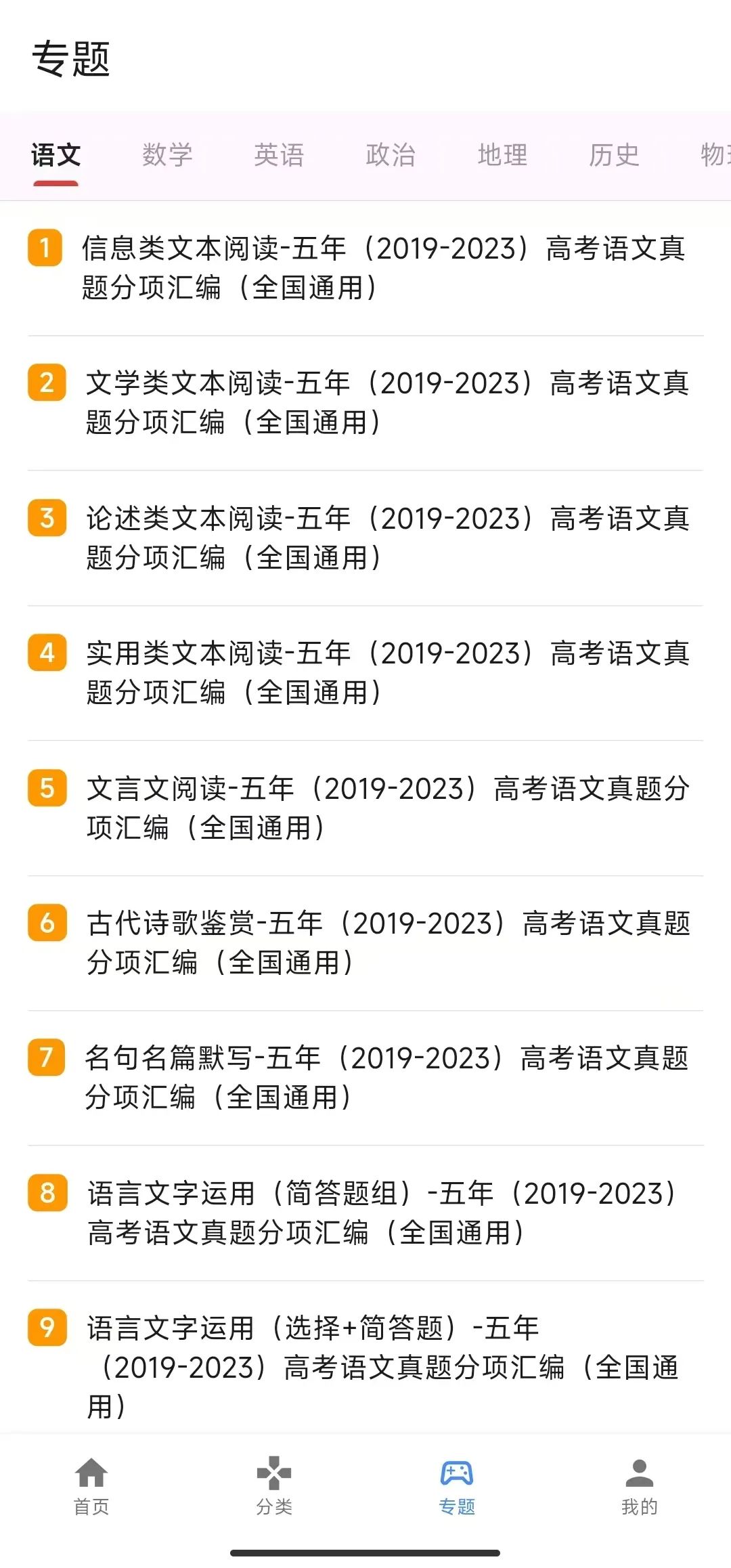Select the 政治 subject tab
This screenshot has width=731, height=1568.
(391, 155)
